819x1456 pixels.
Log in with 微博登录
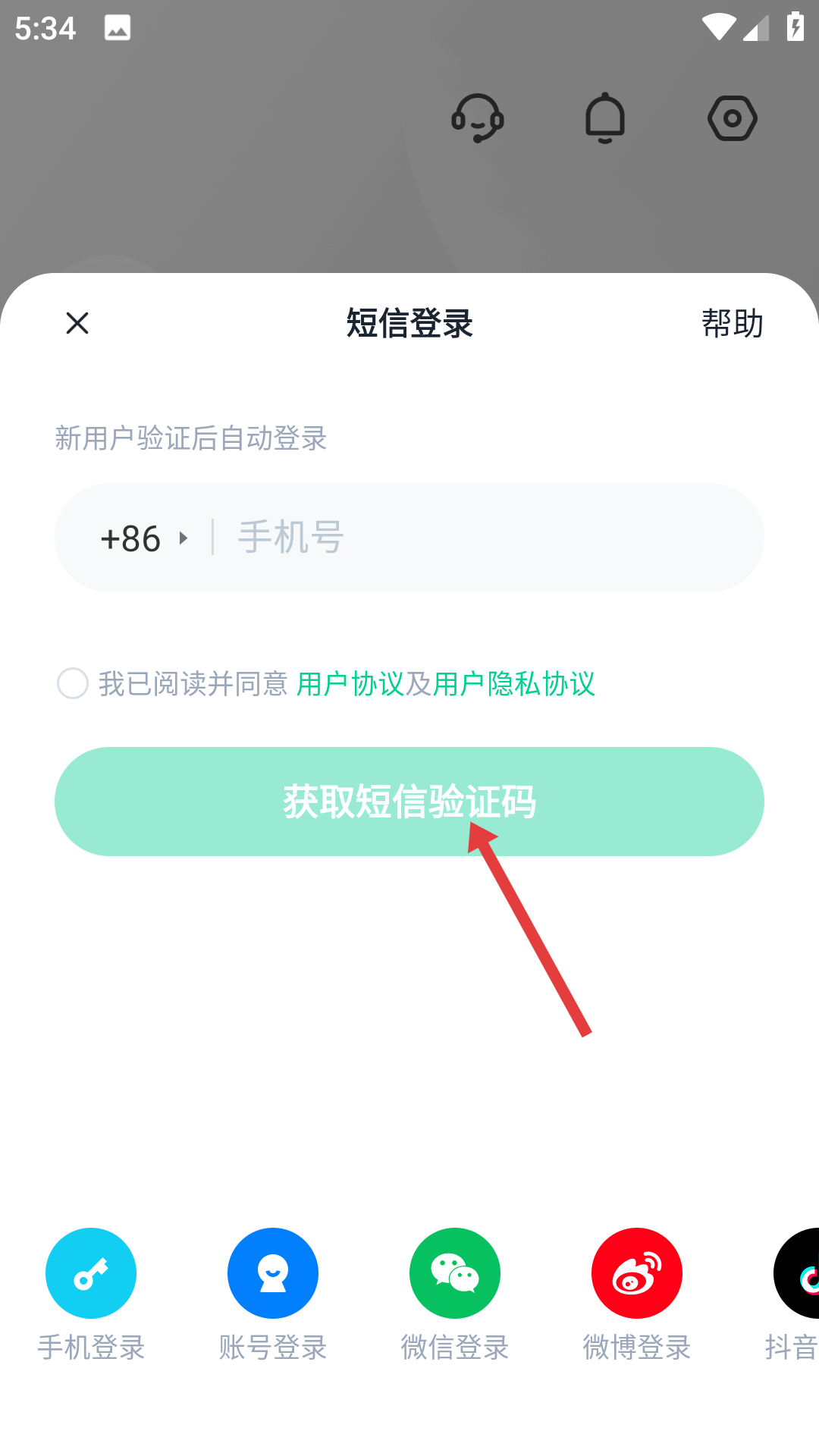(x=637, y=1274)
